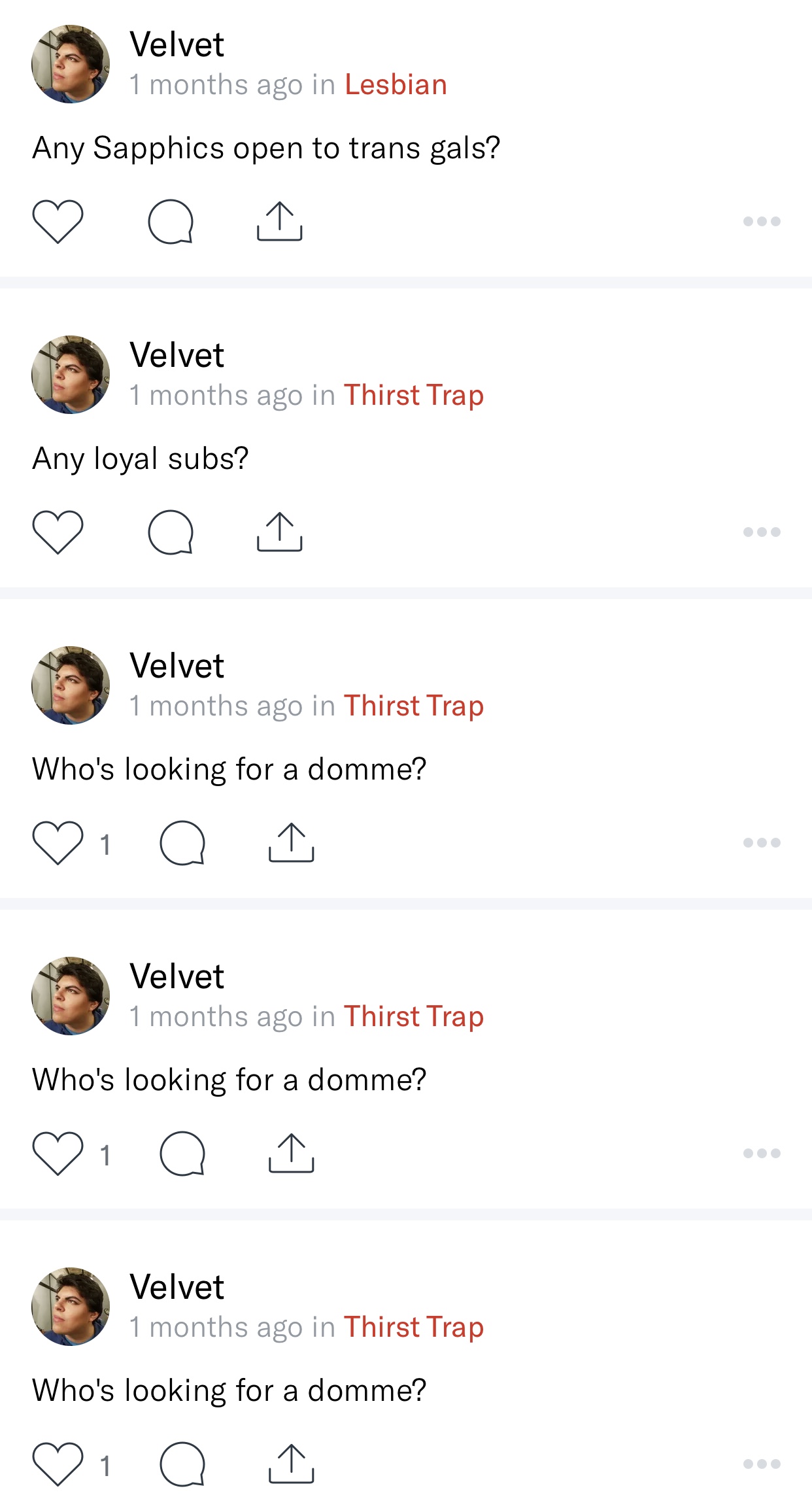This screenshot has height=1497, width=812.
Task: Open more options on the "Any Sapphics" post
Action: (762, 221)
